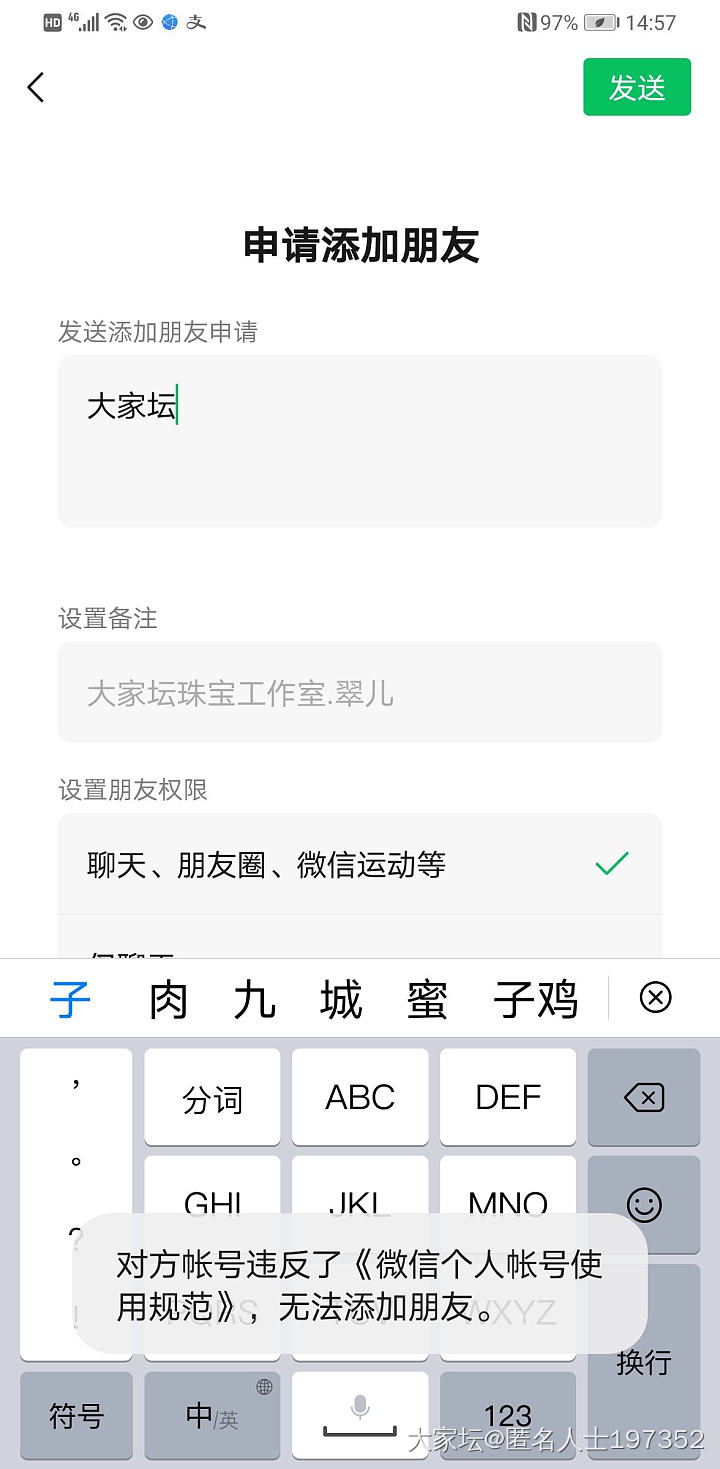
Task: Go back using the top-left arrow
Action: click(36, 87)
